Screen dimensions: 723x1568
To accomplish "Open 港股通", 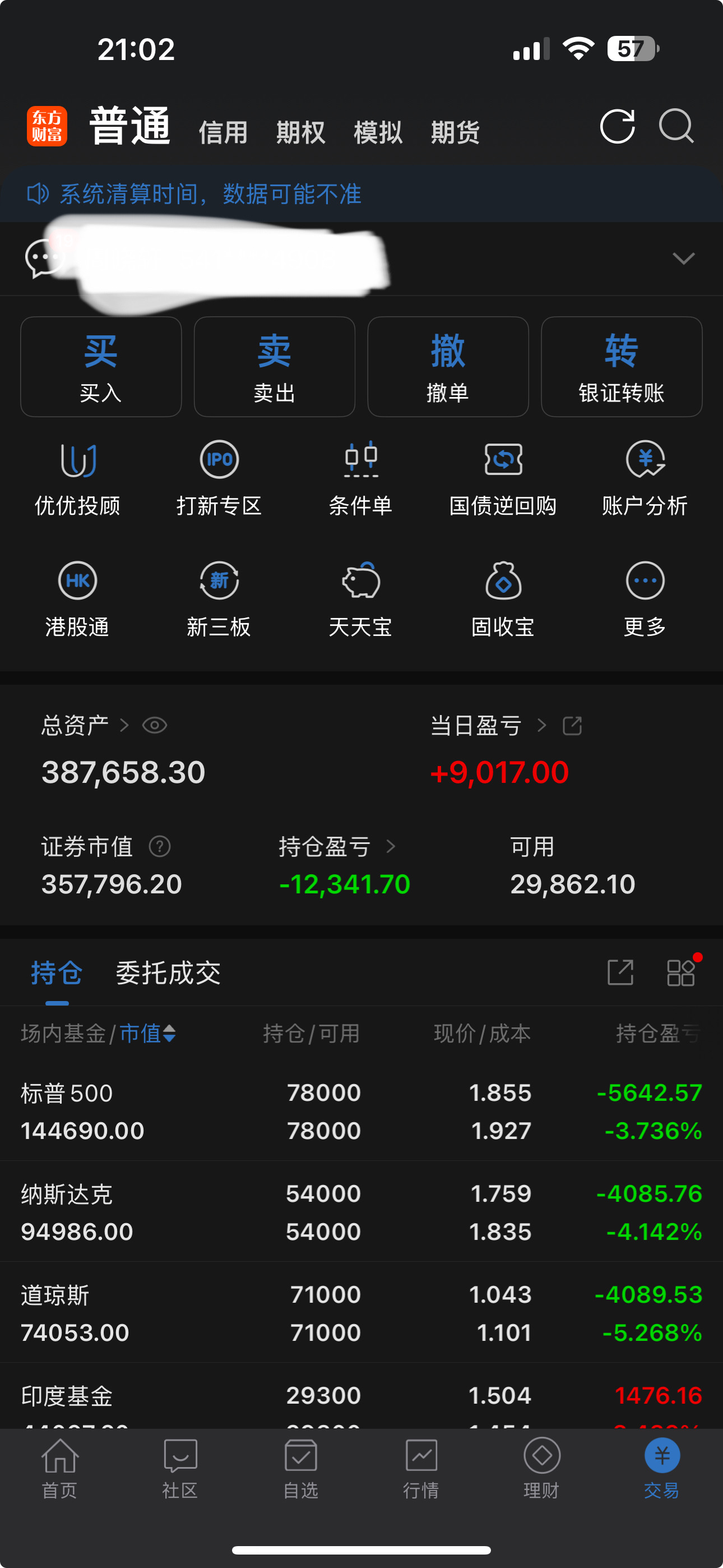I will coord(77,599).
